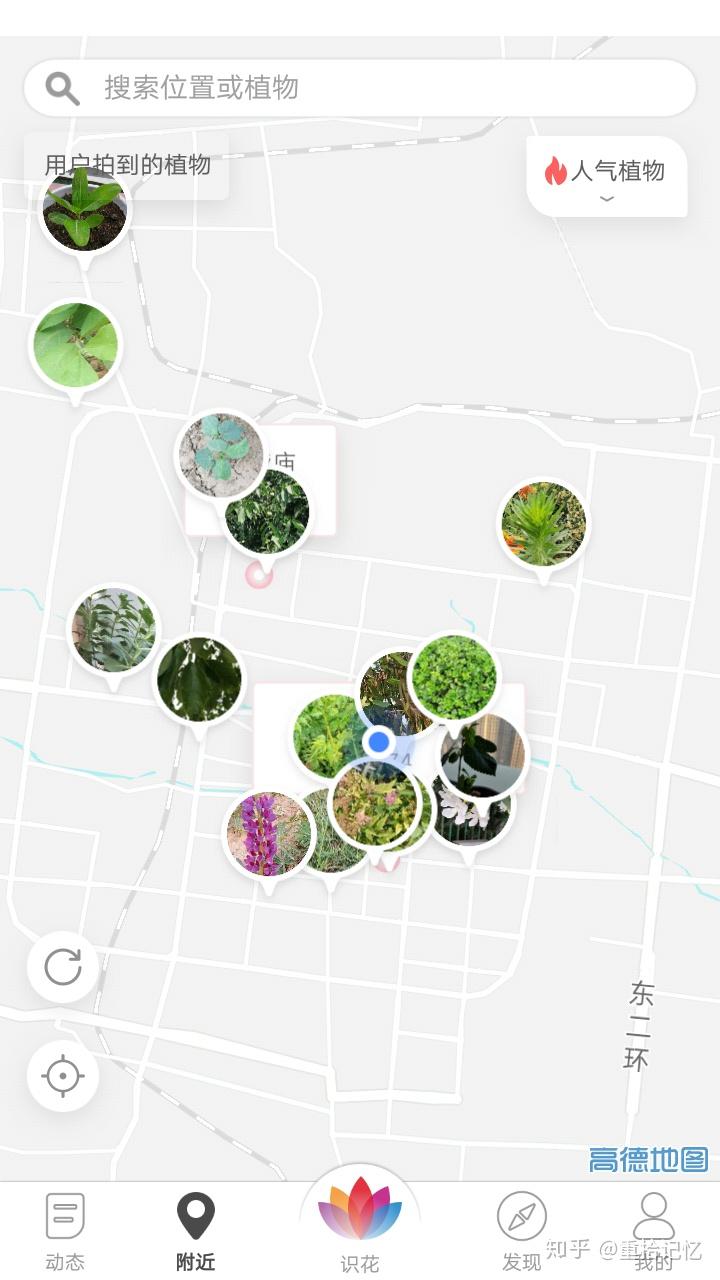Refresh the nearby plants map

click(x=63, y=967)
